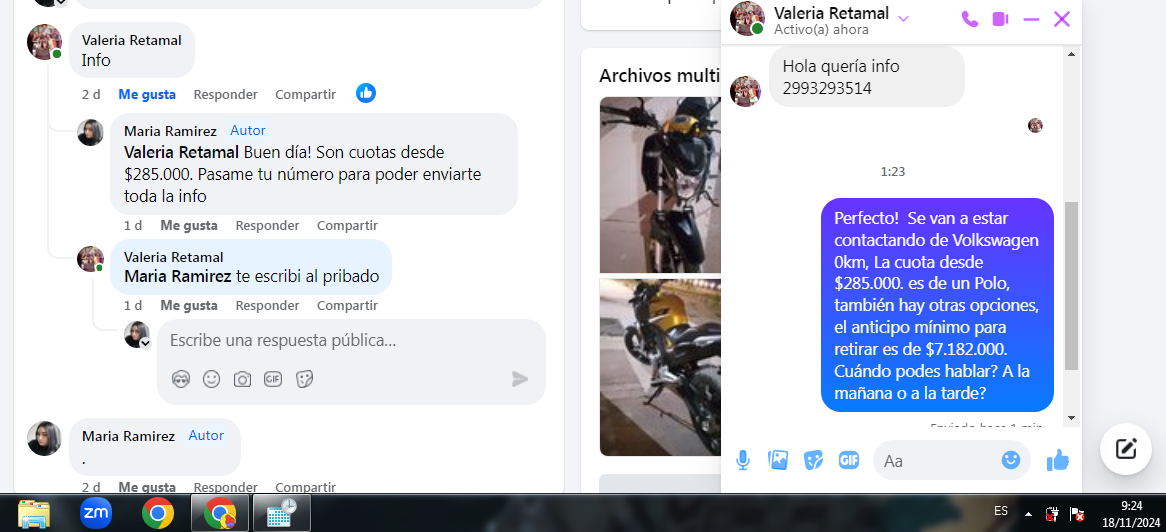
Task: Start a voice call with Valeria Retamal
Action: pos(969,19)
